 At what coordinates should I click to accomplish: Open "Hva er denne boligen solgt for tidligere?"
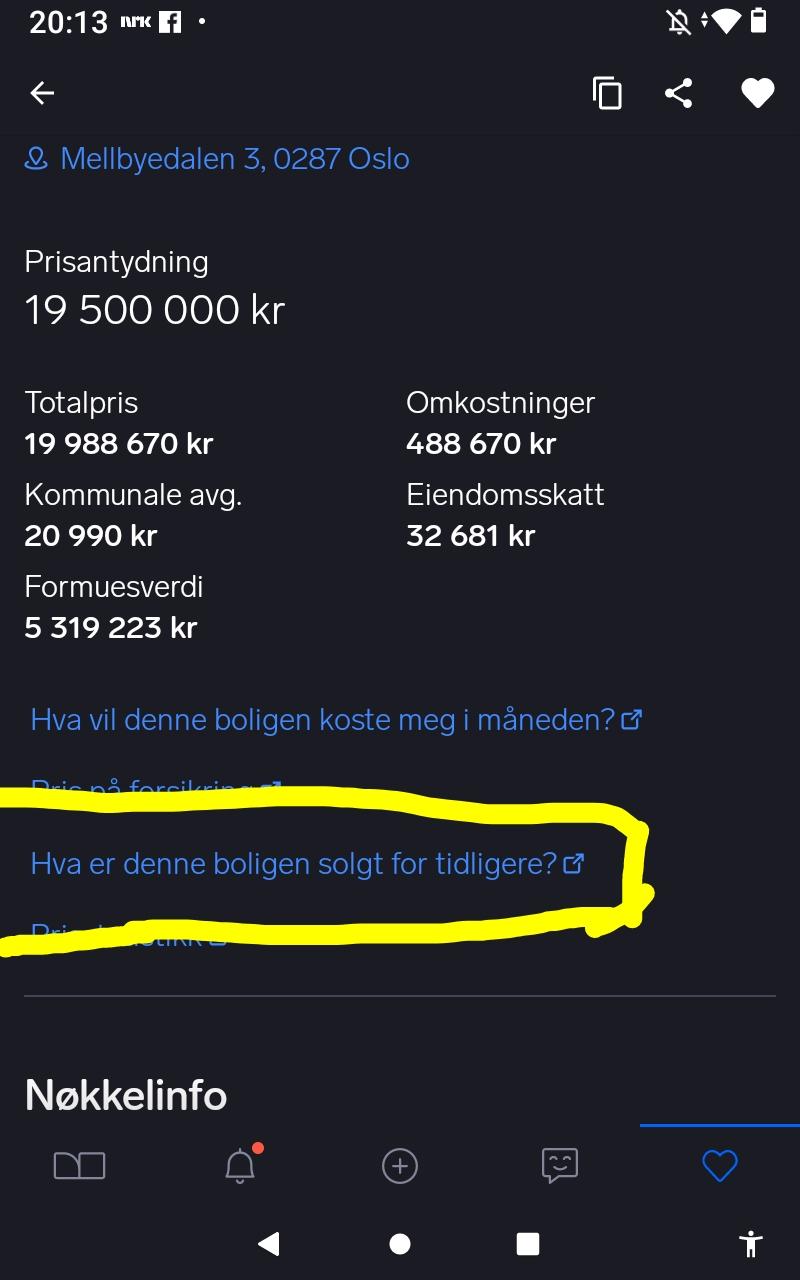(x=307, y=863)
